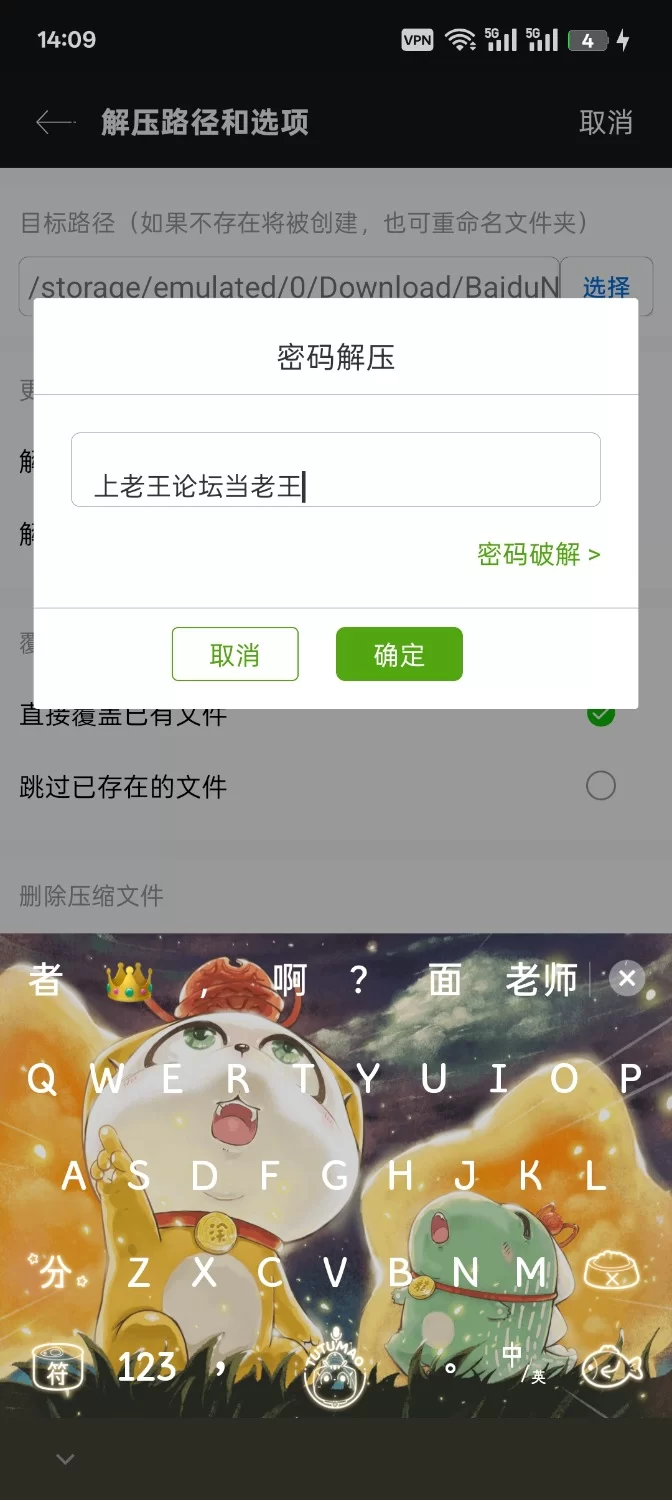This screenshot has height=1500, width=672.
Task: Focus the password input field
Action: [335, 471]
